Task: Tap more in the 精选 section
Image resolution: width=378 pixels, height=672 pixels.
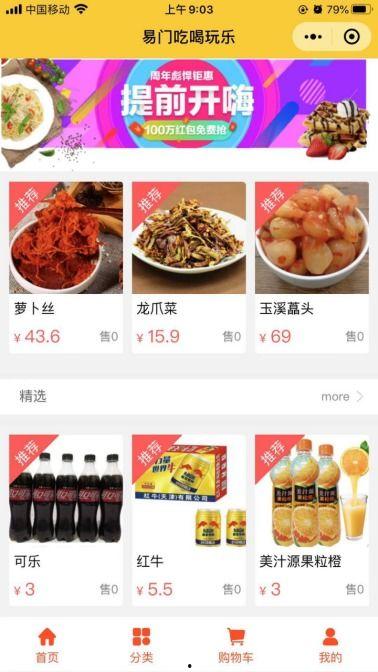Action: (342, 396)
